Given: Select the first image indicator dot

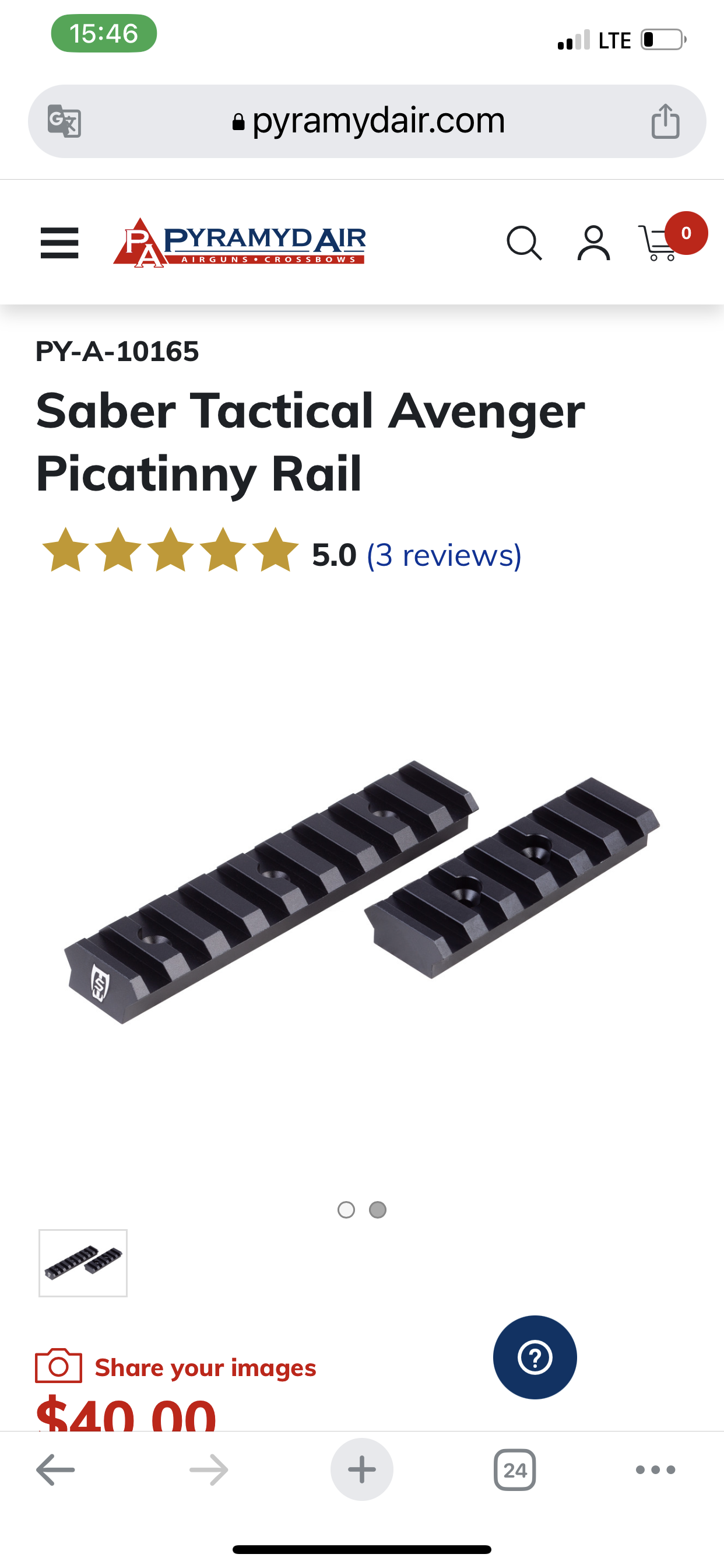Looking at the screenshot, I should [x=346, y=1209].
